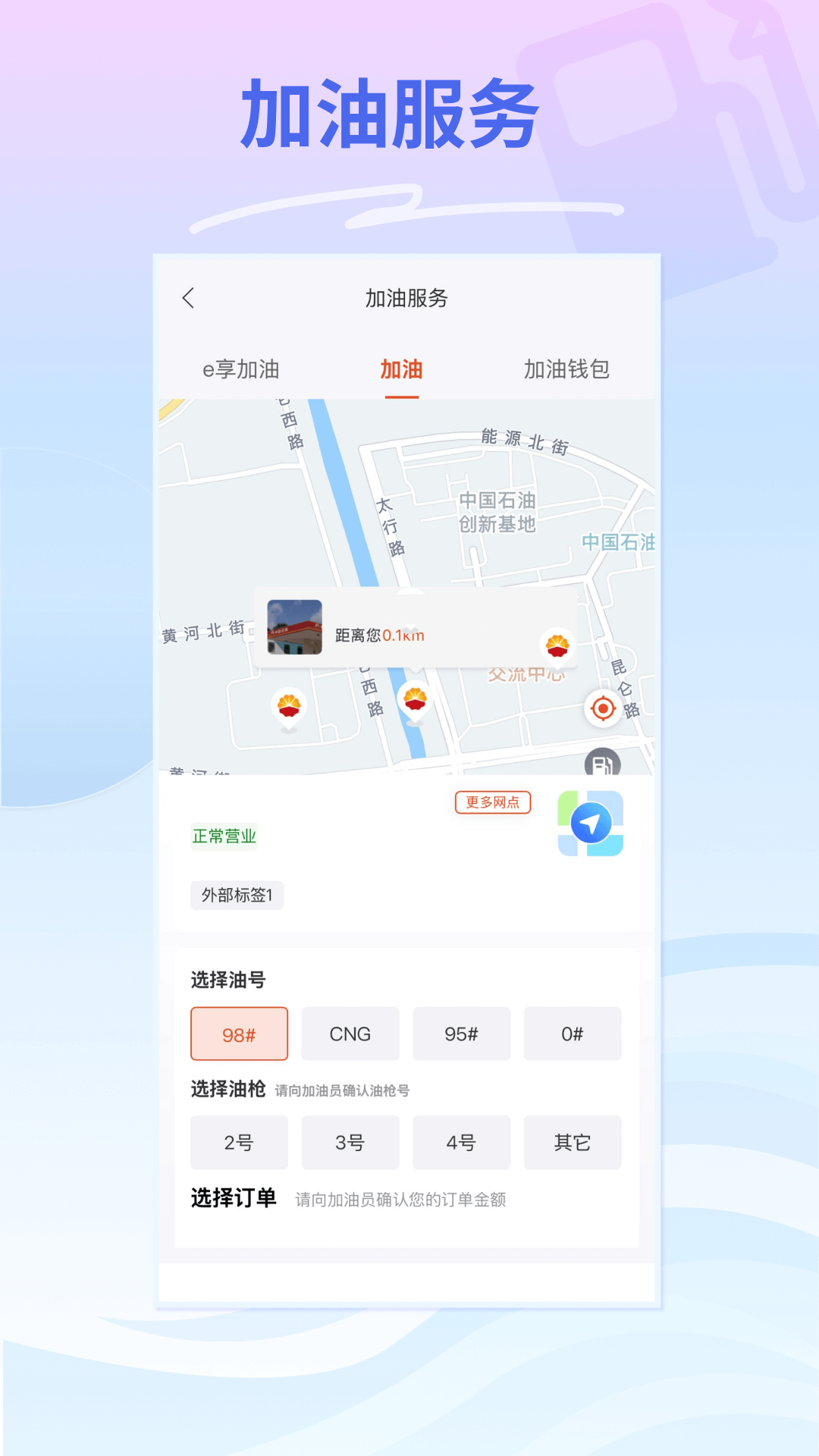Choose the 其它 gun option
819x1456 pixels.
(x=573, y=1143)
